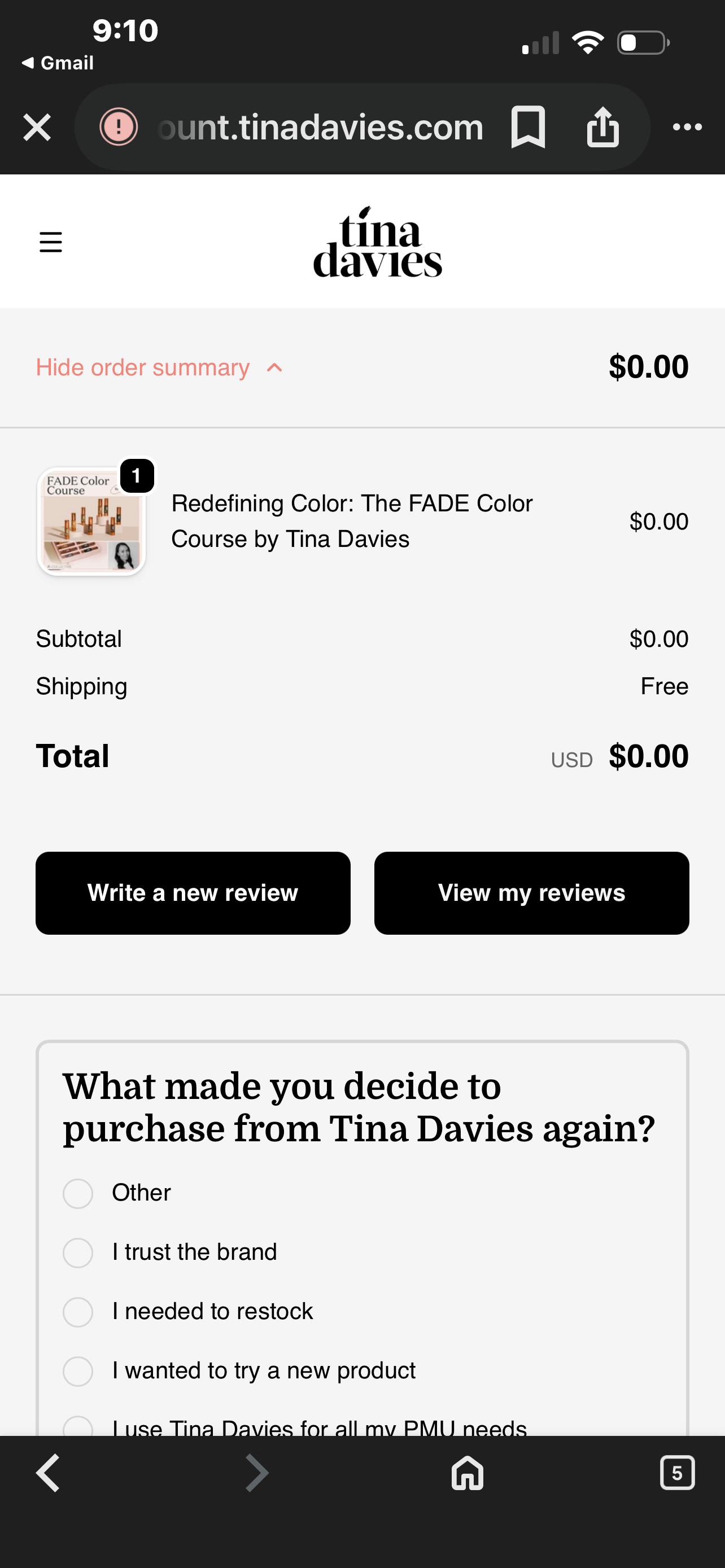Viewport: 725px width, 1568px height.
Task: Go back to the previous page
Action: 48,1473
